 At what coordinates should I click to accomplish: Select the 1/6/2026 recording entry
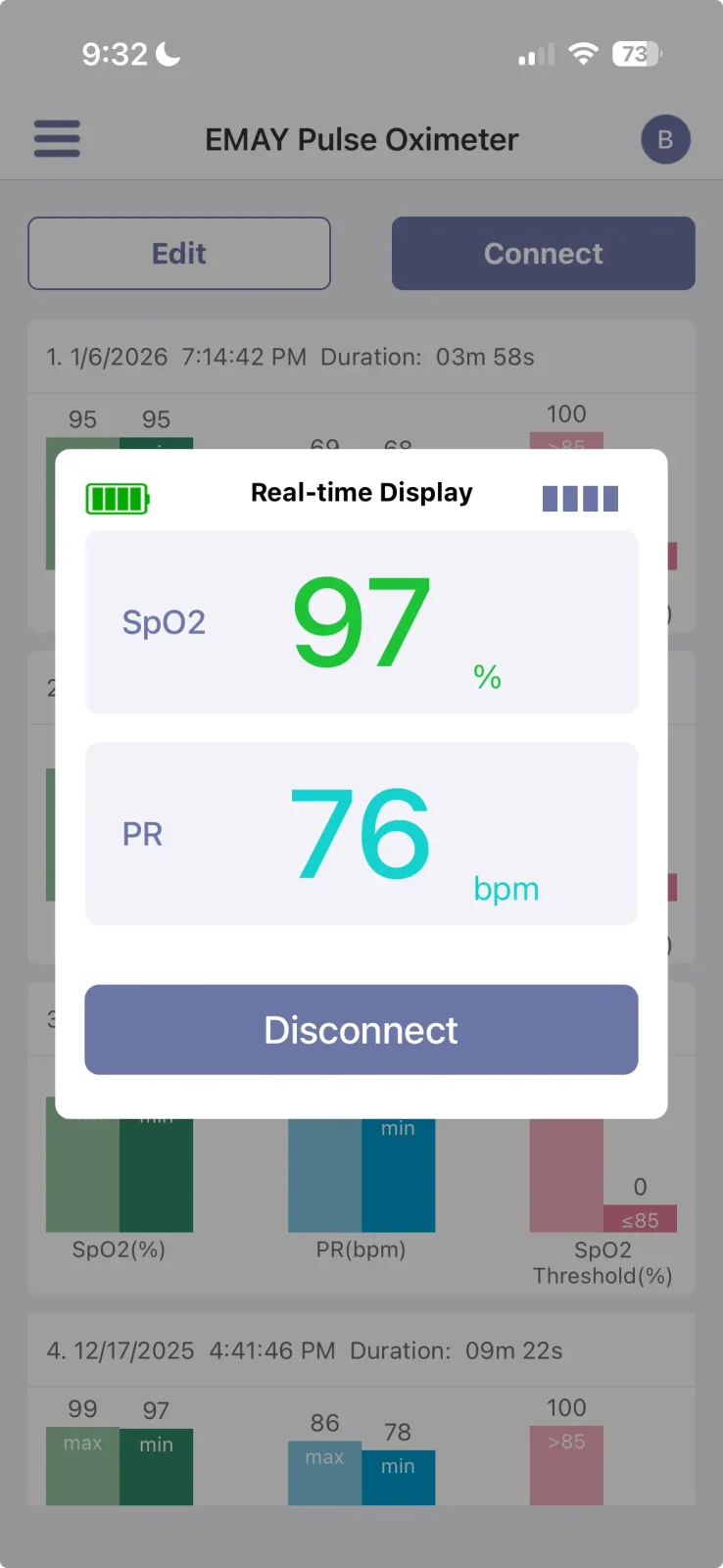291,357
